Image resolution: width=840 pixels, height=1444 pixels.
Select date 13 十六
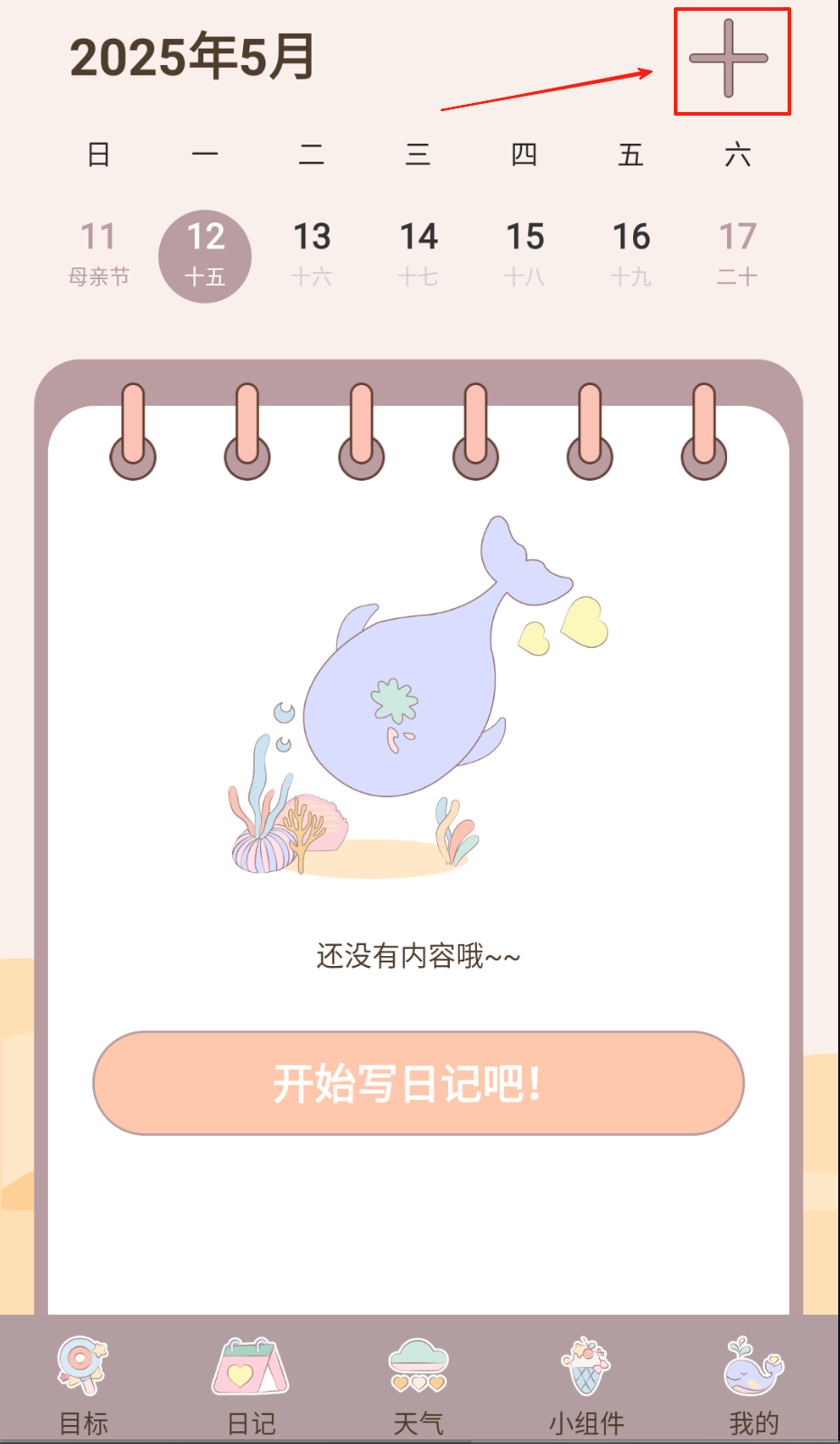(312, 253)
